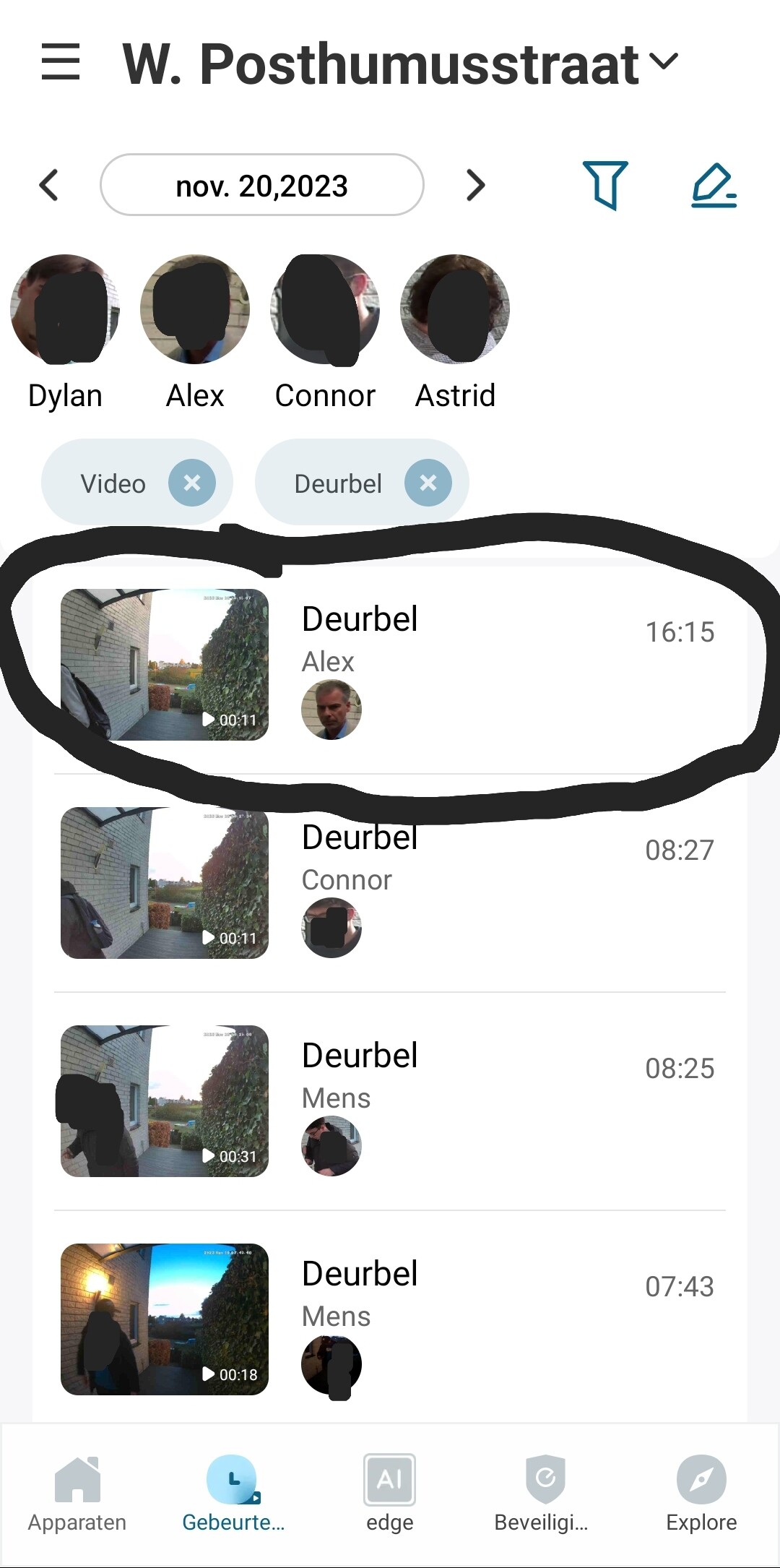Remove the Video filter chip
780x1568 pixels.
coord(192,483)
